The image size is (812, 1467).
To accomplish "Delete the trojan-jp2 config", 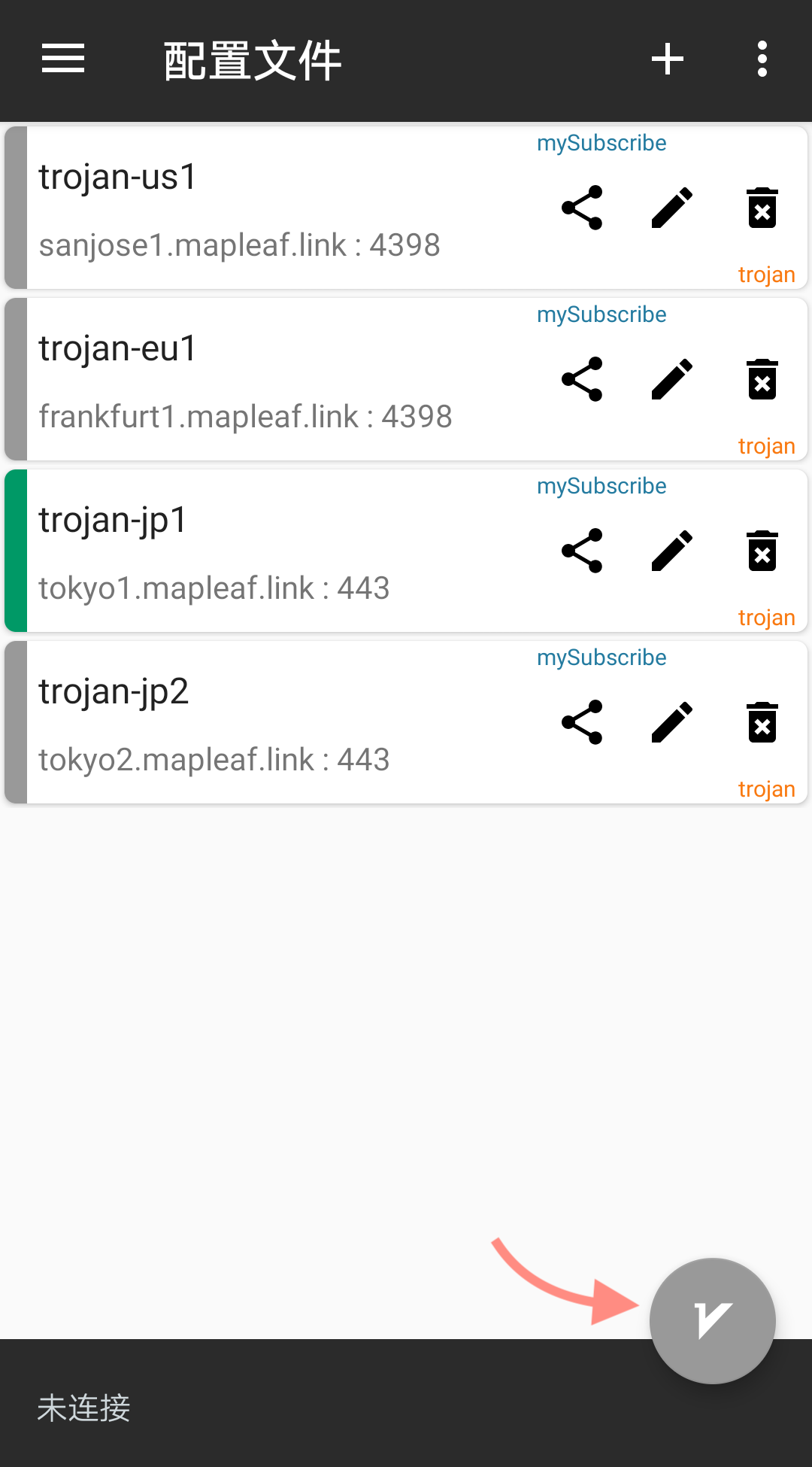I will pos(762,722).
